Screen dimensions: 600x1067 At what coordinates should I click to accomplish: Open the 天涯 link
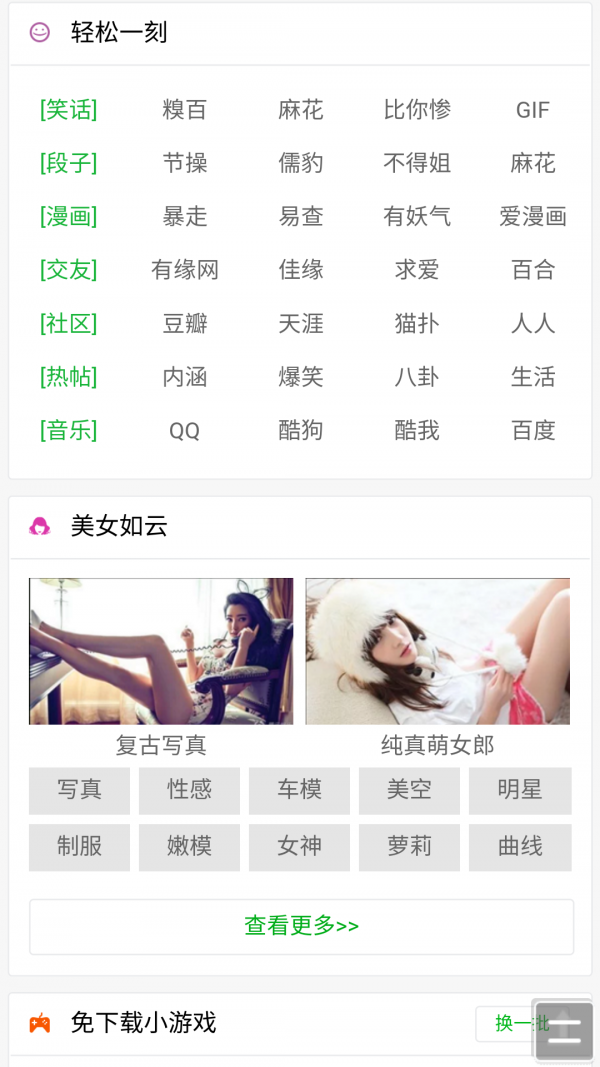click(301, 324)
